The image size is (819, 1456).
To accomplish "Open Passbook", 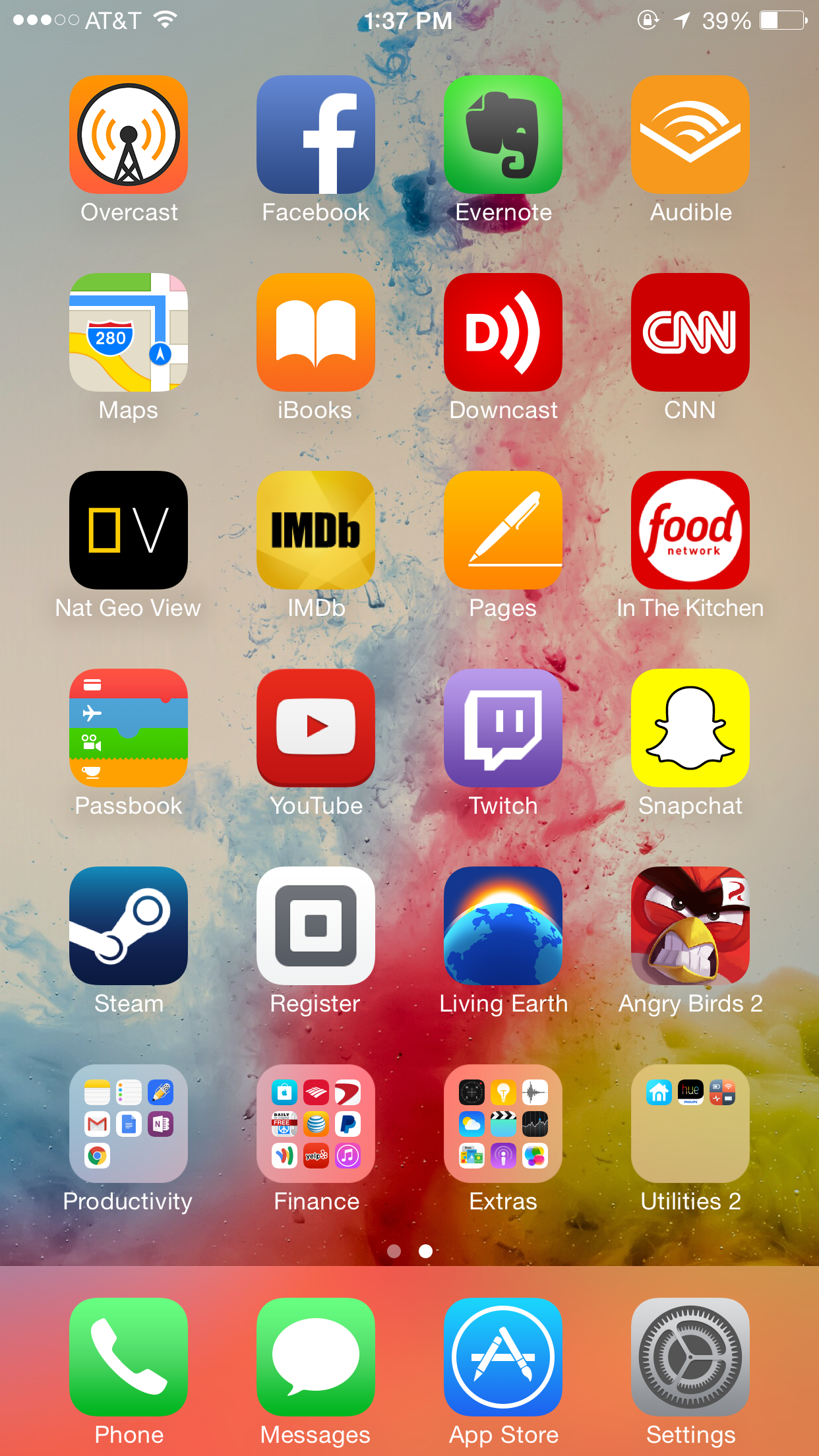I will tap(129, 728).
